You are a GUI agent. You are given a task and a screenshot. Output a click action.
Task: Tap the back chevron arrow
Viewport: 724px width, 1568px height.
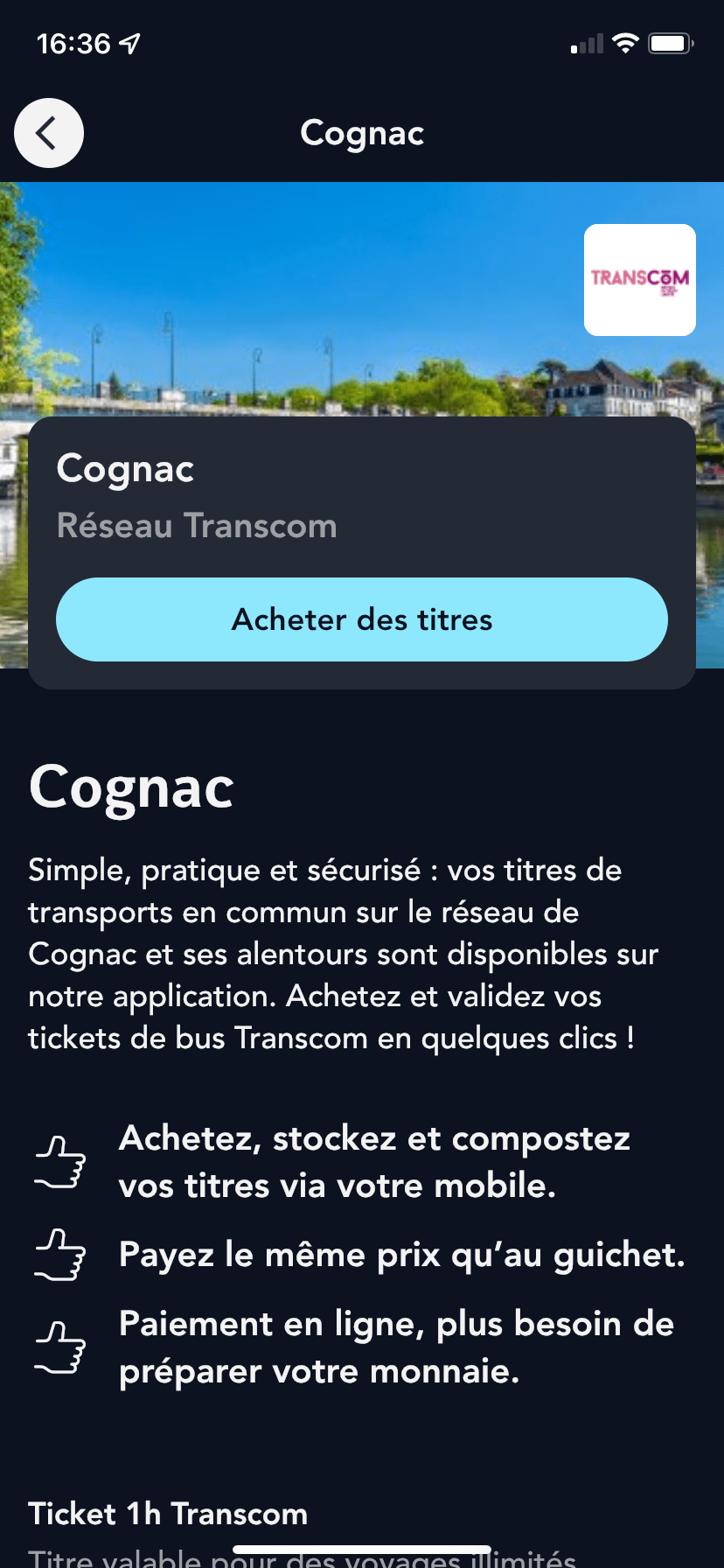click(48, 133)
